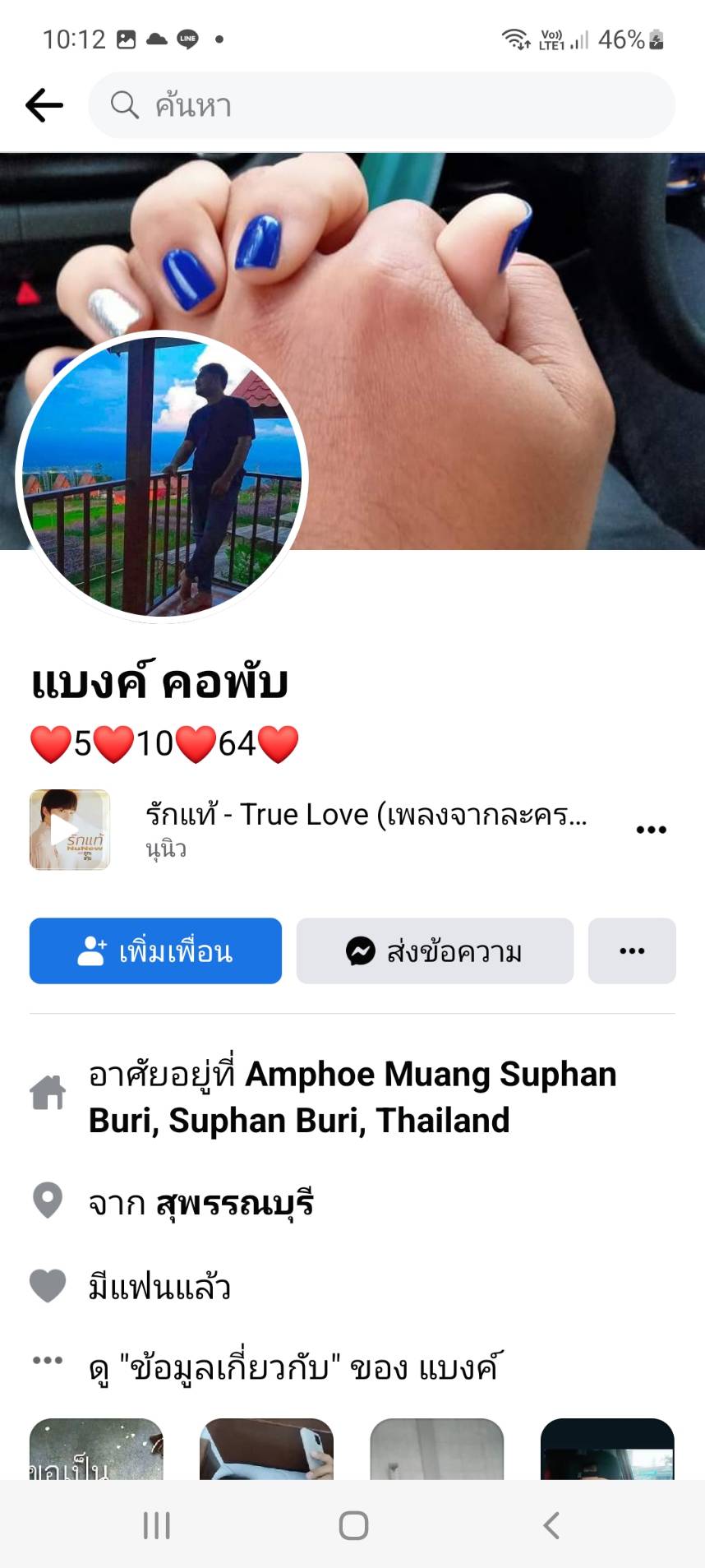Open hometown สุพรรณบุรี
705x1568 pixels.
[235, 1204]
